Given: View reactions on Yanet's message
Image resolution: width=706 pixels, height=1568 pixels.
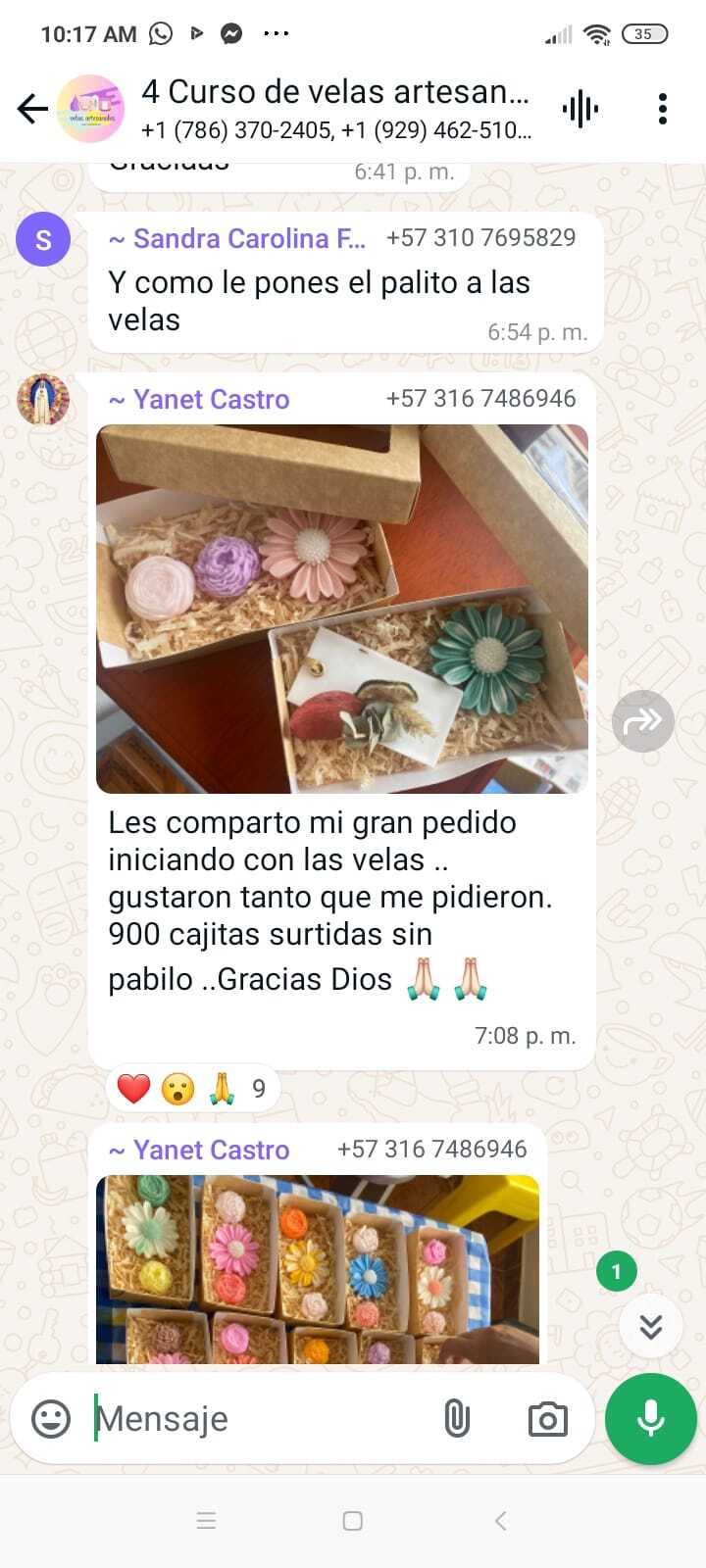Looking at the screenshot, I should click(x=192, y=1089).
